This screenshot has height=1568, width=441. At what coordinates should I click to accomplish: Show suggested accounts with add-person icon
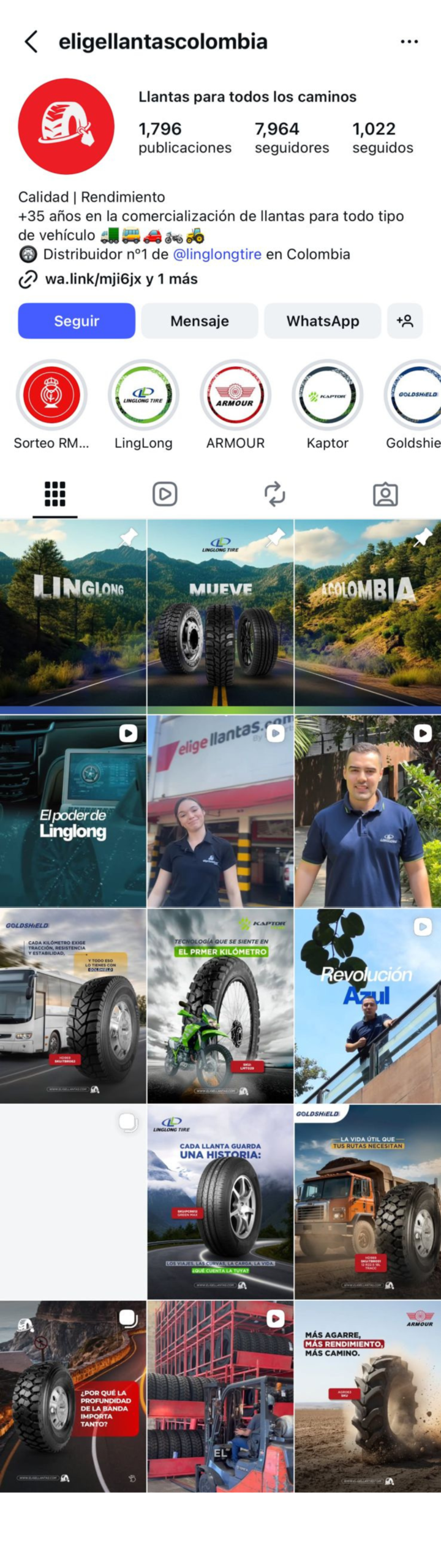[x=405, y=321]
